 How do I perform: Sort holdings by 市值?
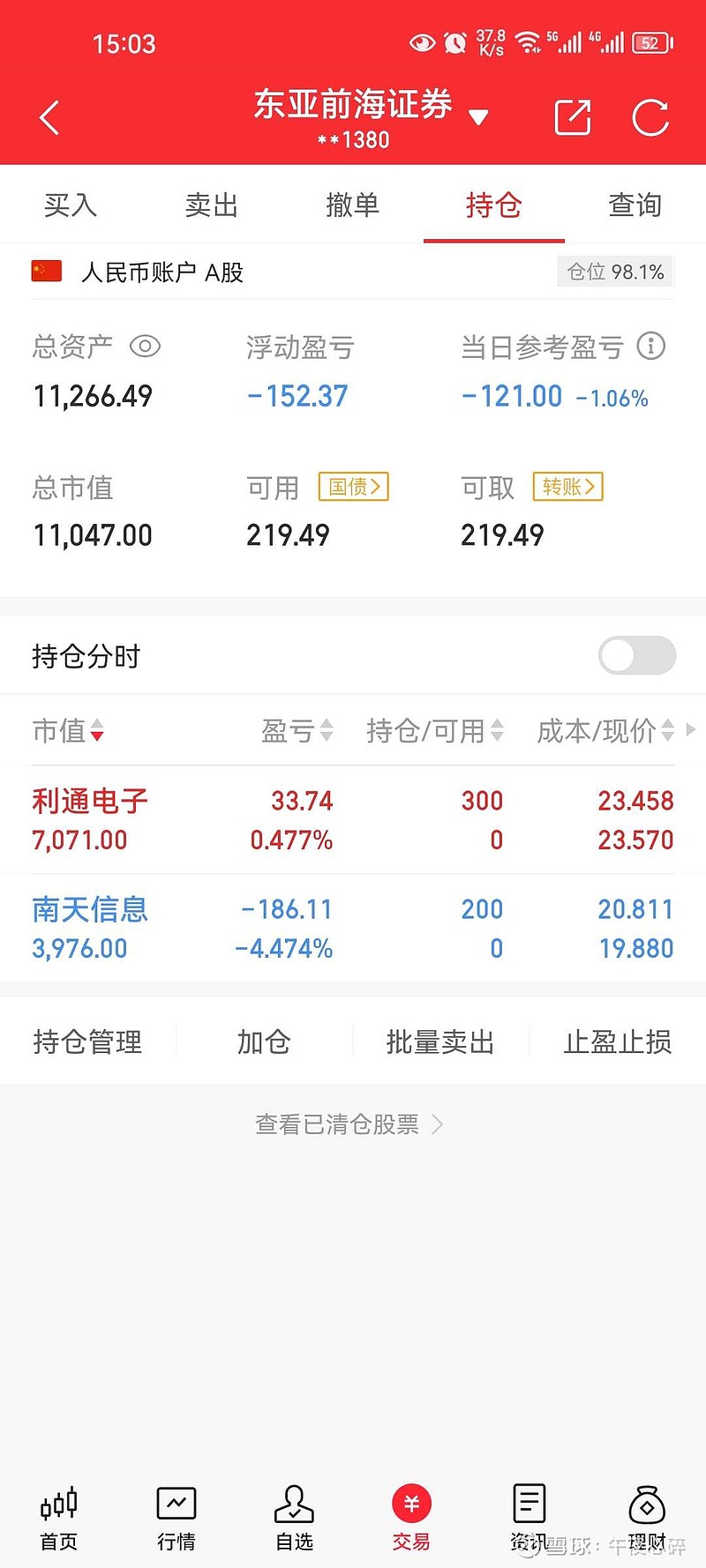(x=68, y=730)
